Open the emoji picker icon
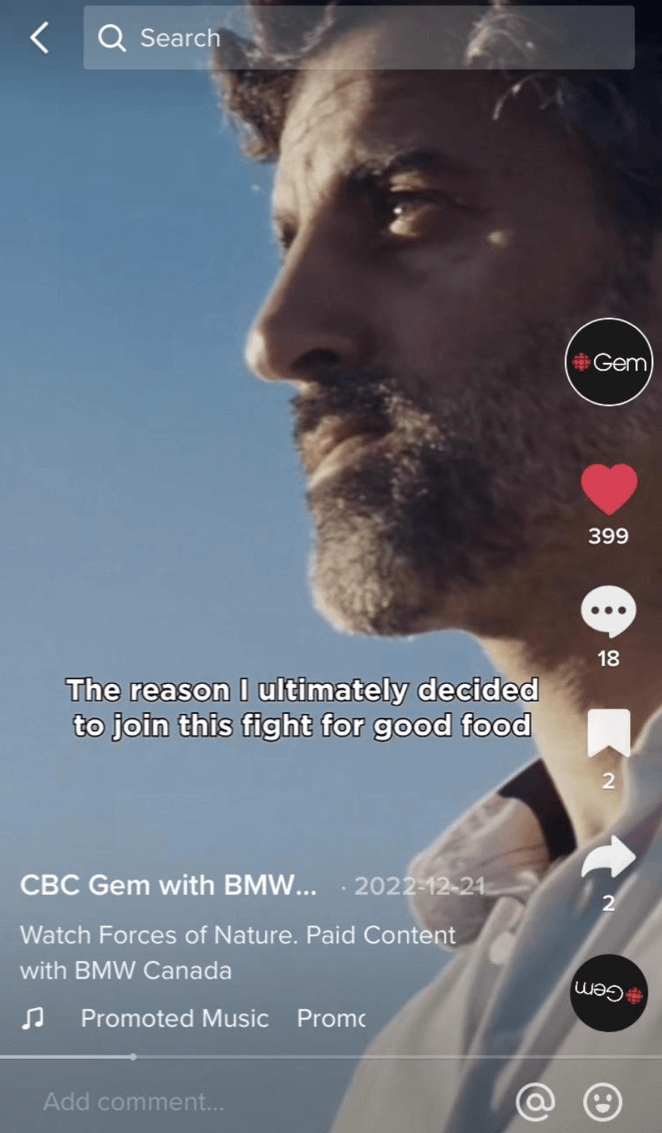This screenshot has height=1133, width=662. click(602, 1102)
